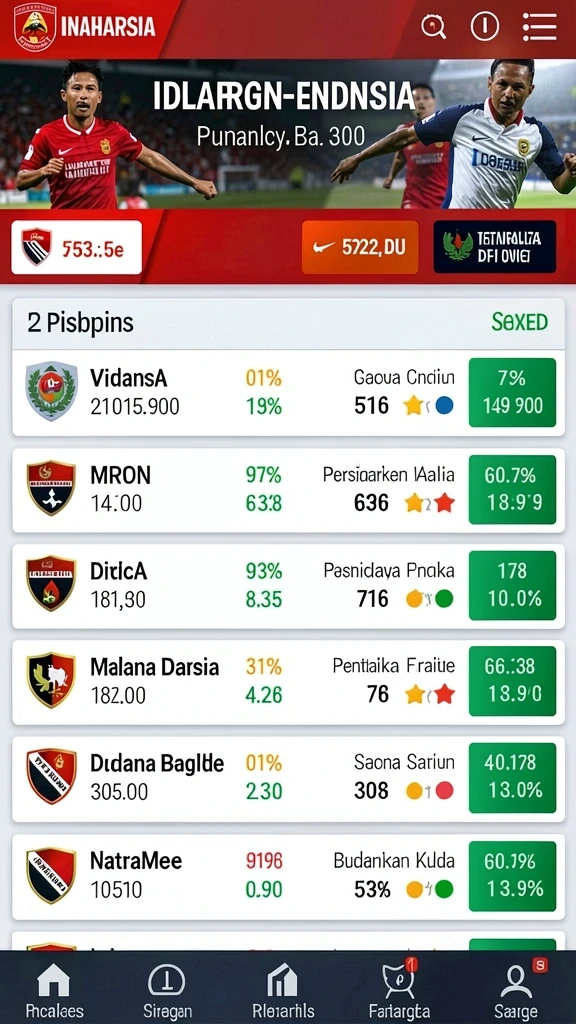Tap the green 60.1% button for NatraMee
Screen dimensions: 576x1024
tap(512, 876)
